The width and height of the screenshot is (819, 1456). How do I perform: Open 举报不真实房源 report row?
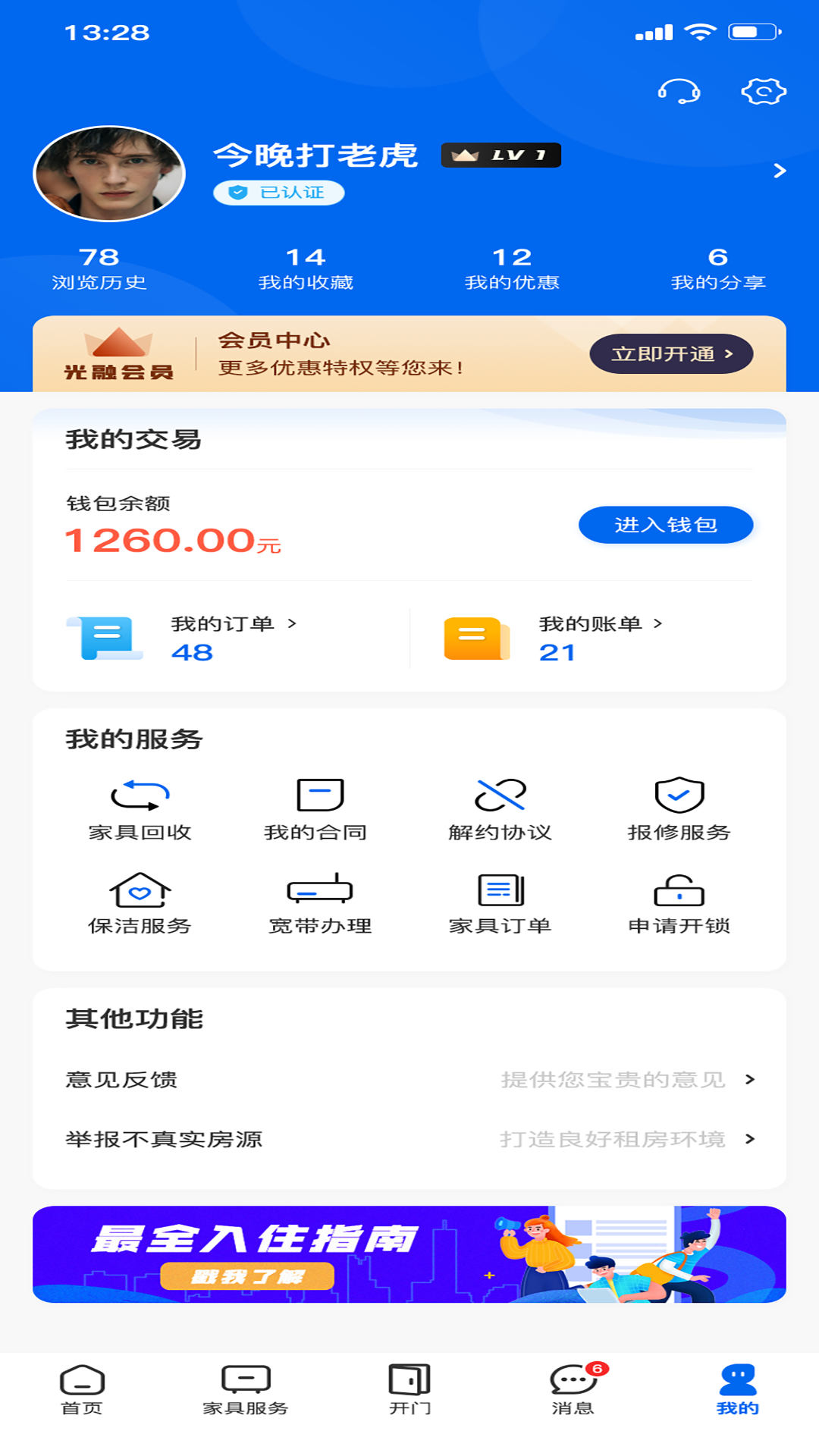tap(409, 1139)
